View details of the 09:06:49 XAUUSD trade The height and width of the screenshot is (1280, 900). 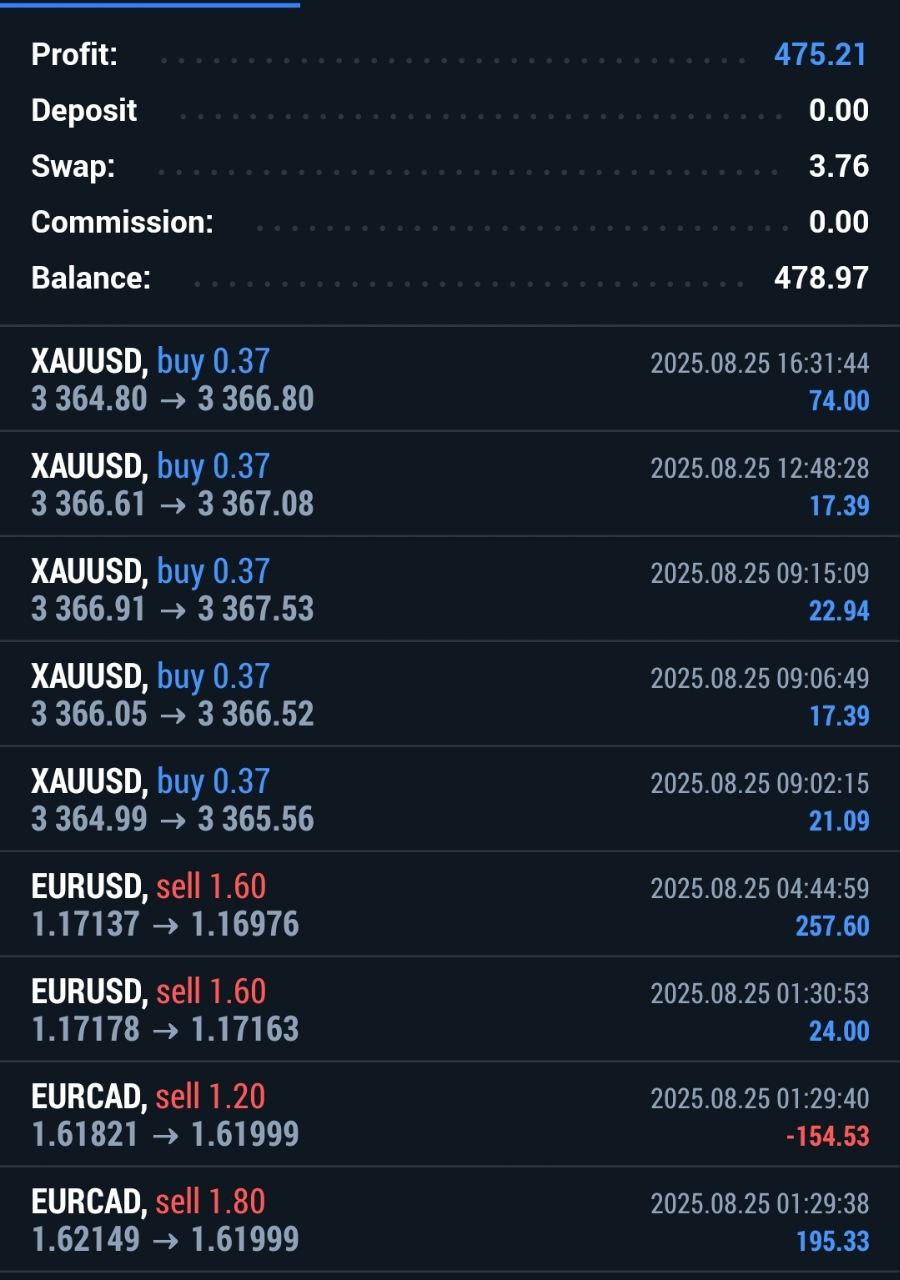(x=450, y=695)
